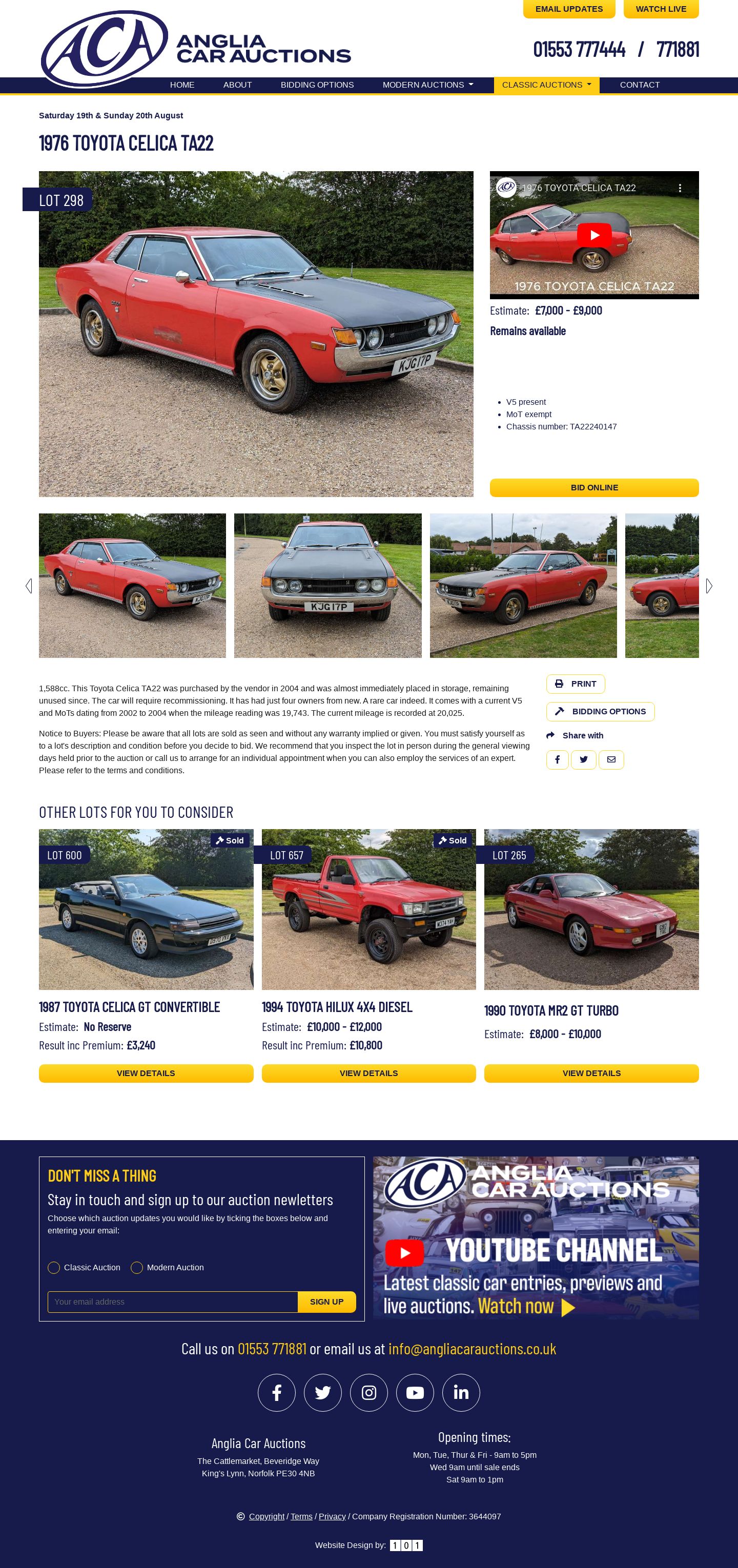
Task: View details of 1987 Toyota Celica GT Convertible
Action: (146, 1073)
